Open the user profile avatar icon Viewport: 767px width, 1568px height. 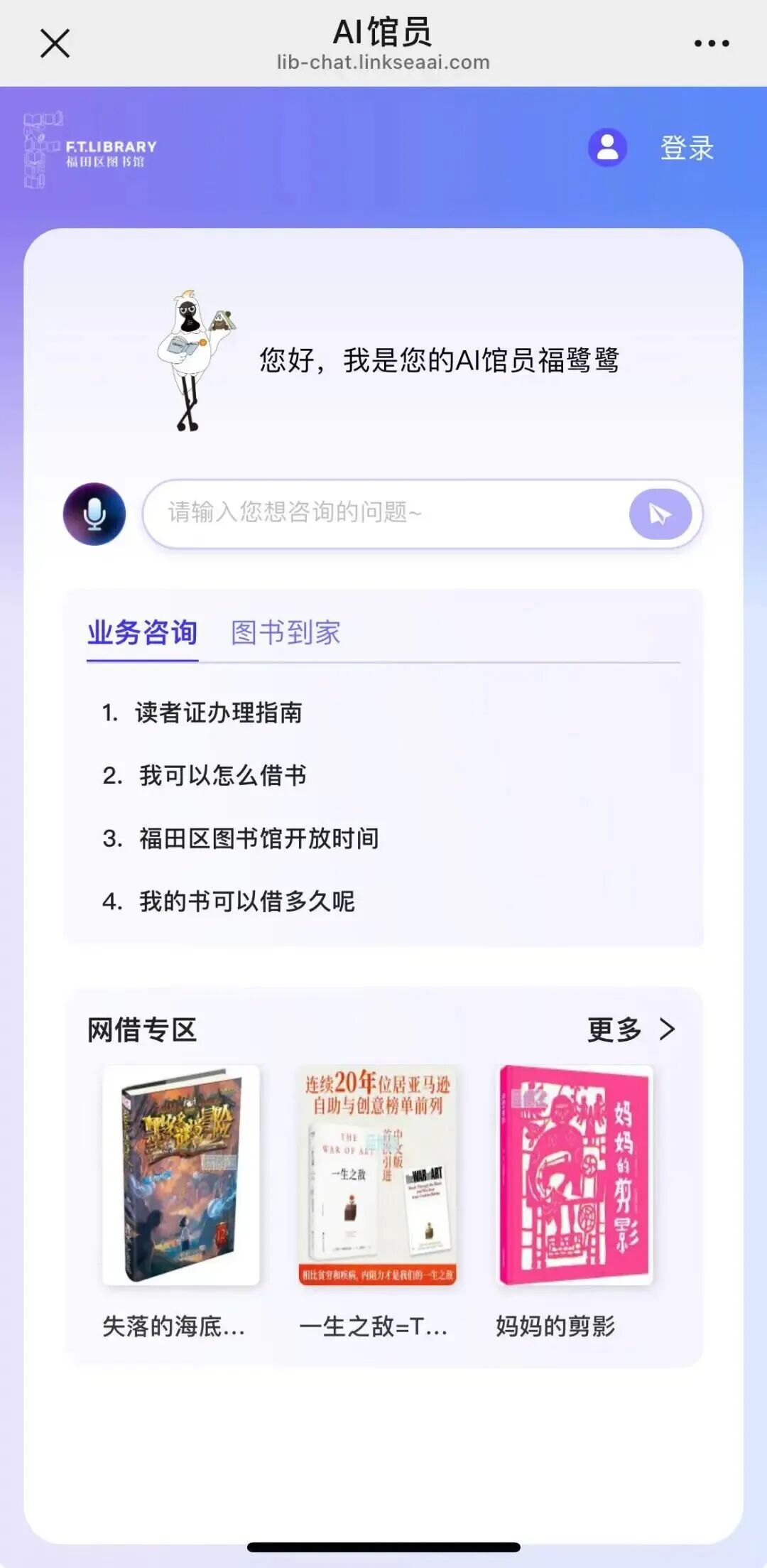point(607,148)
